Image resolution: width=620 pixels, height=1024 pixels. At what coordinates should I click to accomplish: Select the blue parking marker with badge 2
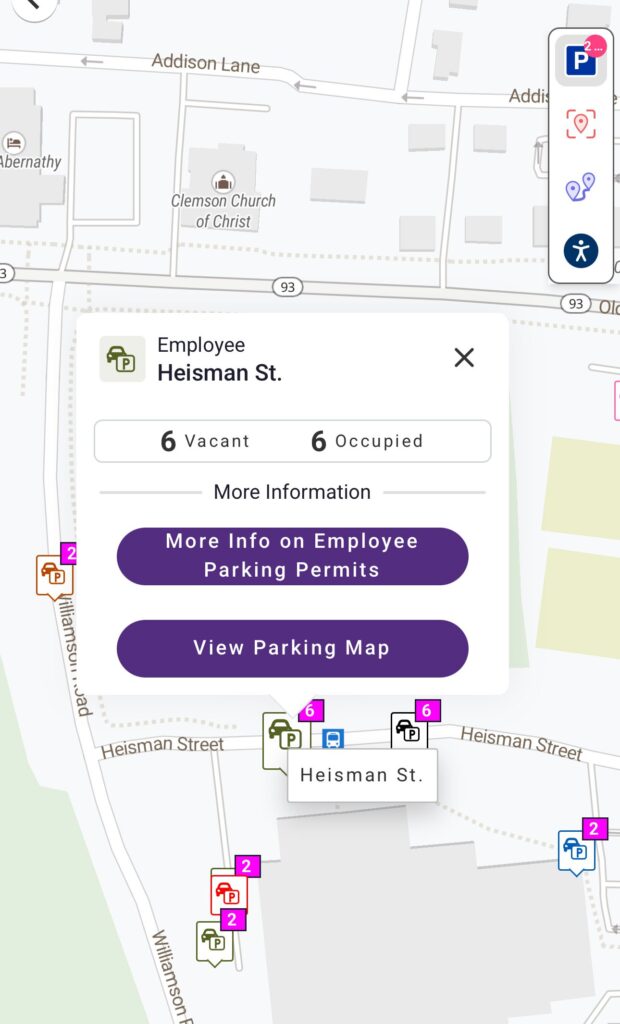[x=575, y=849]
